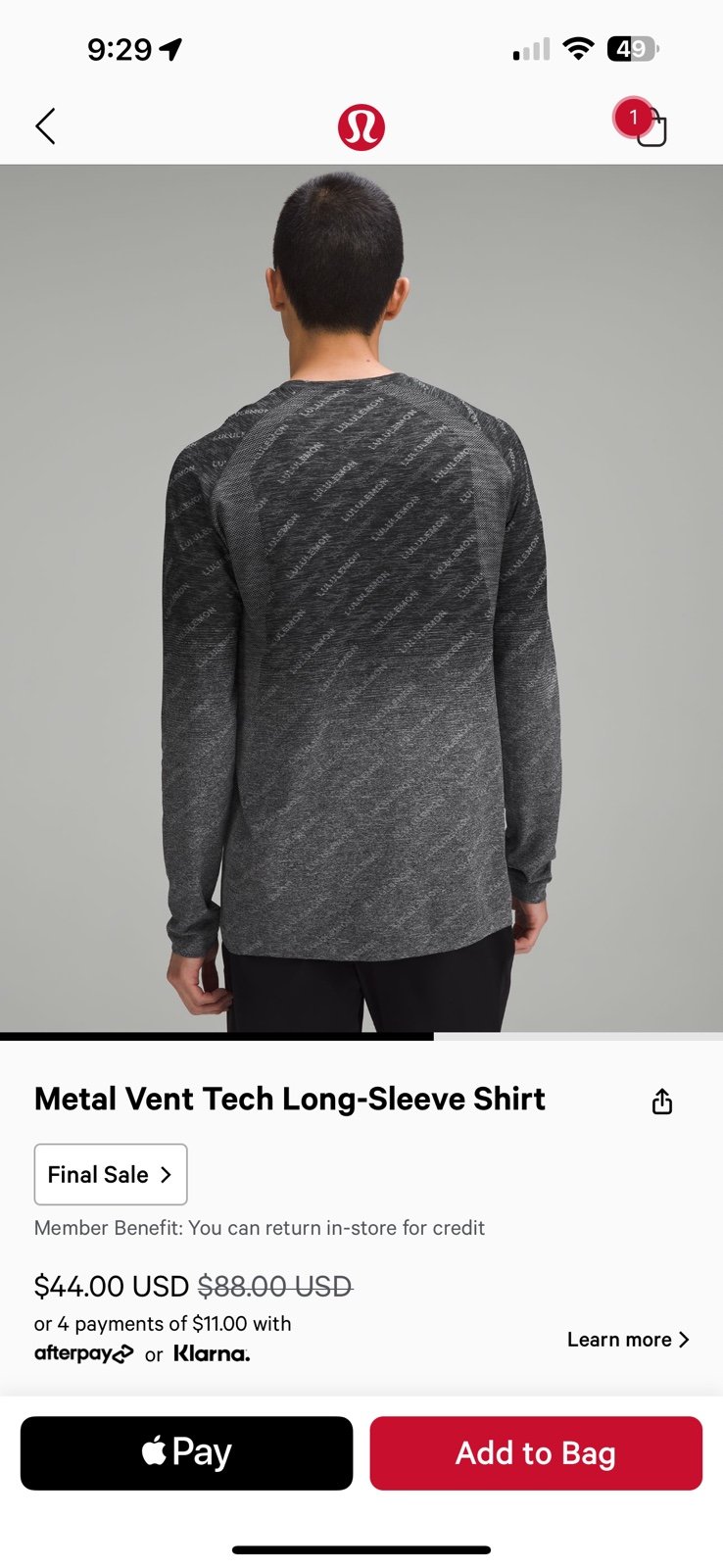The height and width of the screenshot is (1568, 723).
Task: Open the product photo full view
Action: click(x=361, y=598)
